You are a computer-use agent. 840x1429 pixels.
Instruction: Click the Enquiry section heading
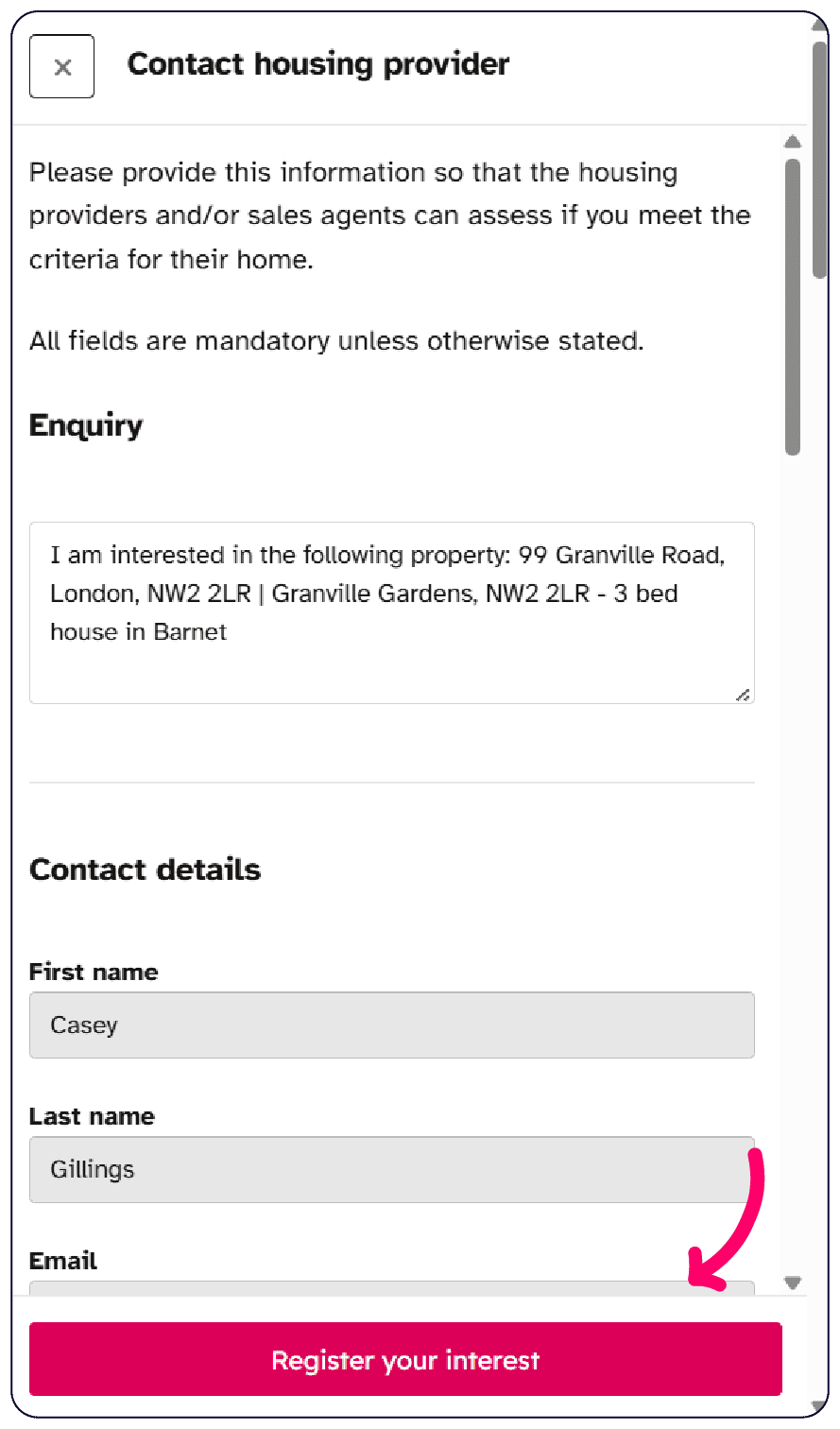point(85,425)
